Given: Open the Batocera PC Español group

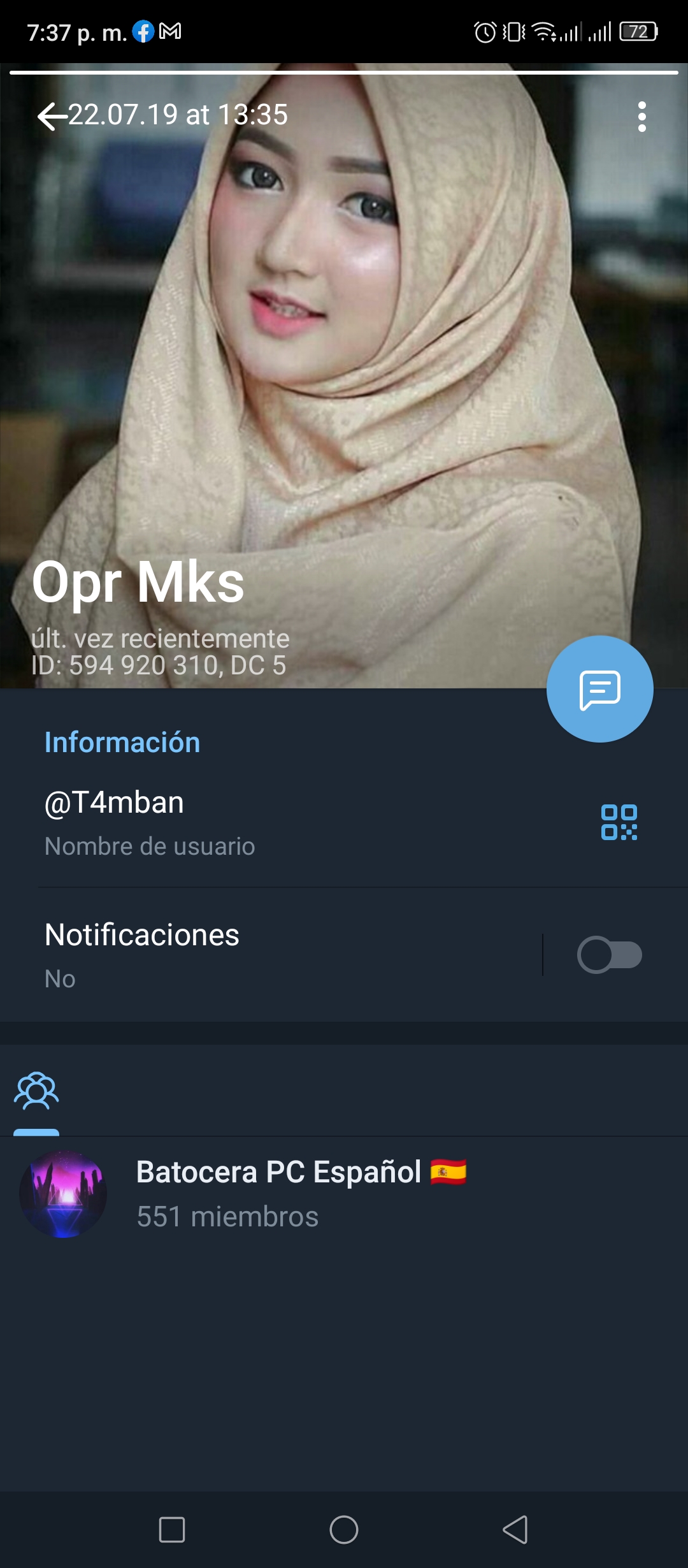Looking at the screenshot, I should [x=344, y=1193].
